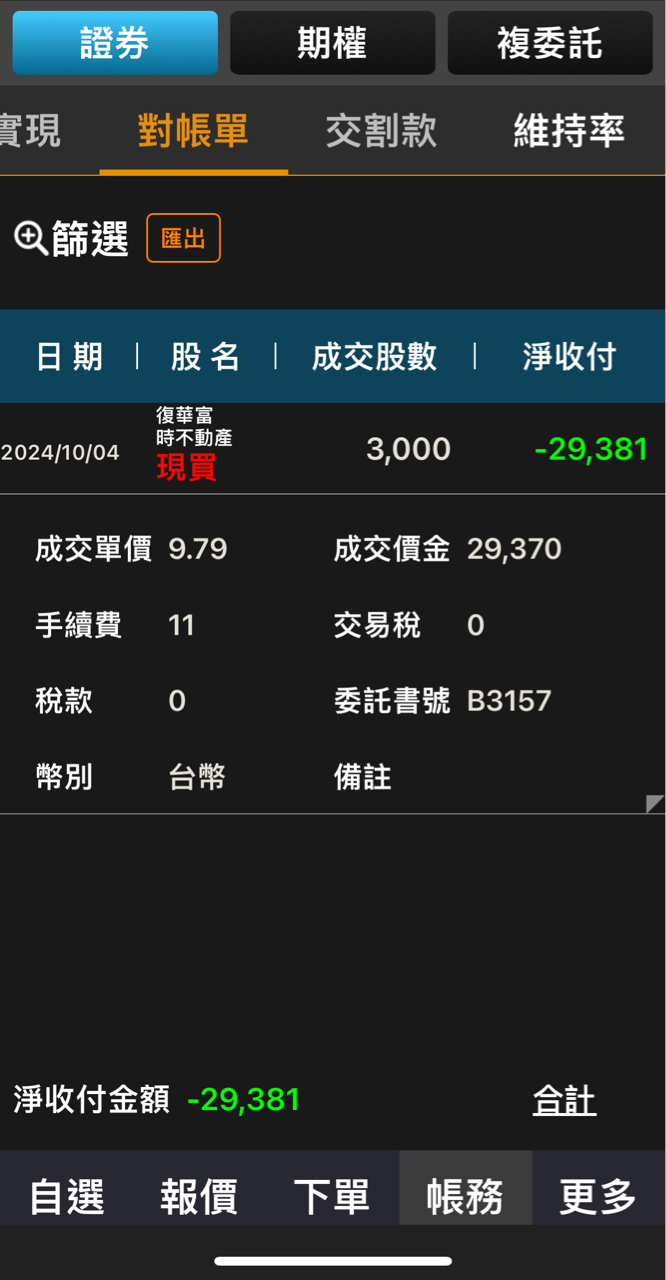
Task: Open the 更多 bottom tab
Action: tap(598, 1196)
